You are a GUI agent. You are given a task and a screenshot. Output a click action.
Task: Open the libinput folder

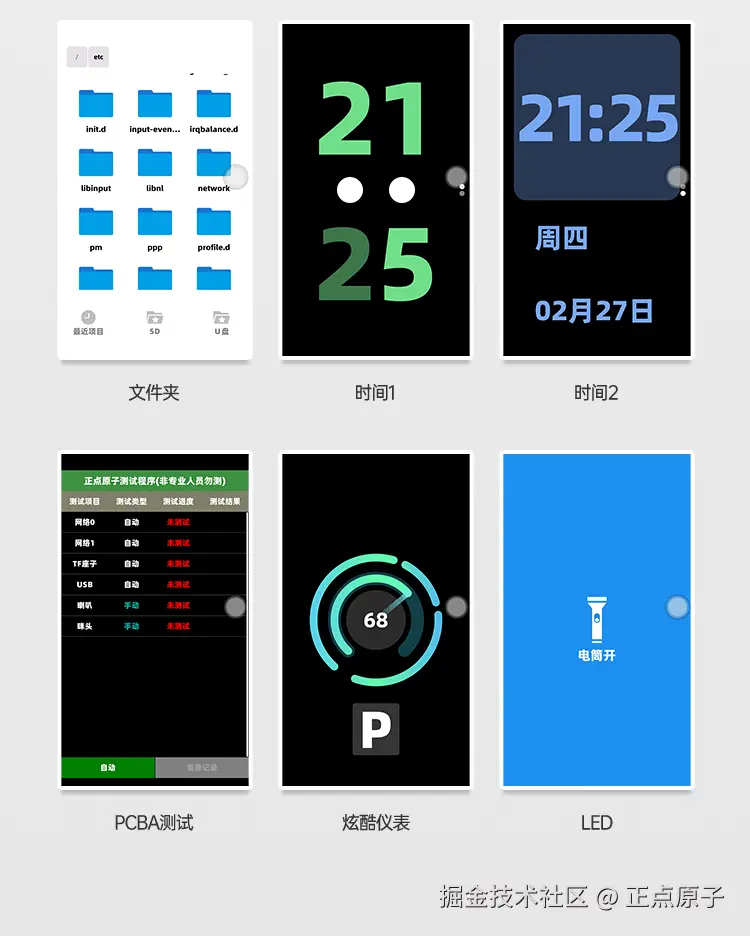coord(96,163)
